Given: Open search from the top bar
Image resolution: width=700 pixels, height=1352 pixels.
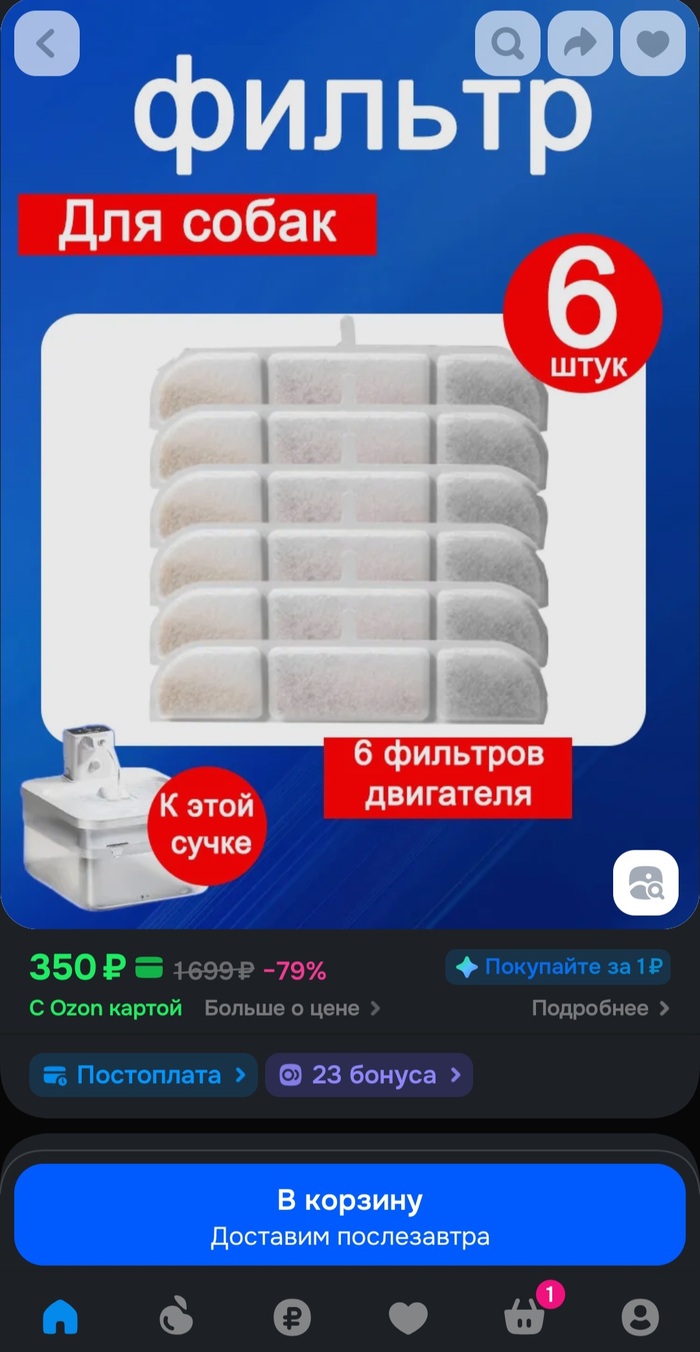Looking at the screenshot, I should point(508,43).
